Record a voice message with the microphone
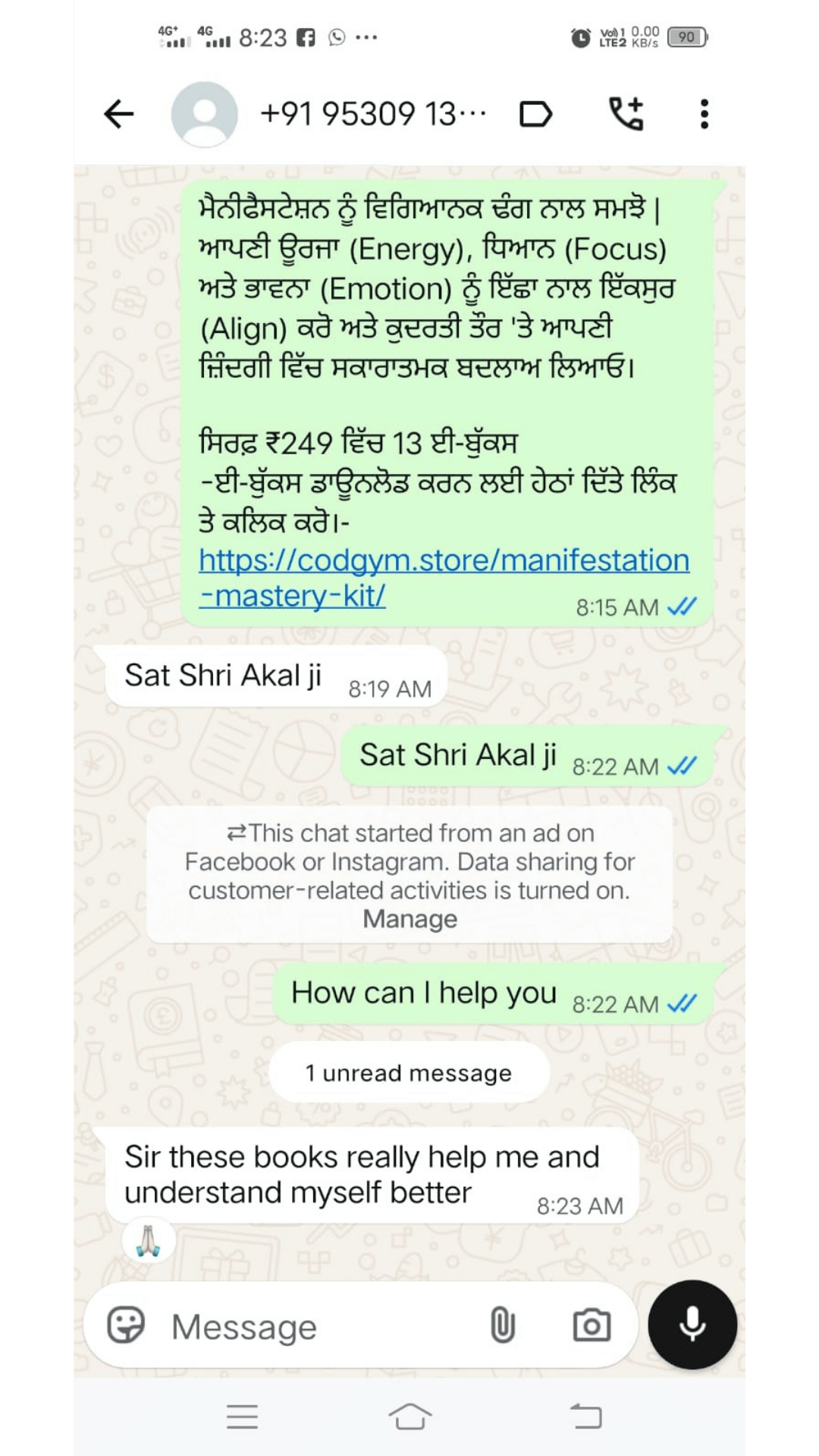819x1456 pixels. click(692, 1325)
